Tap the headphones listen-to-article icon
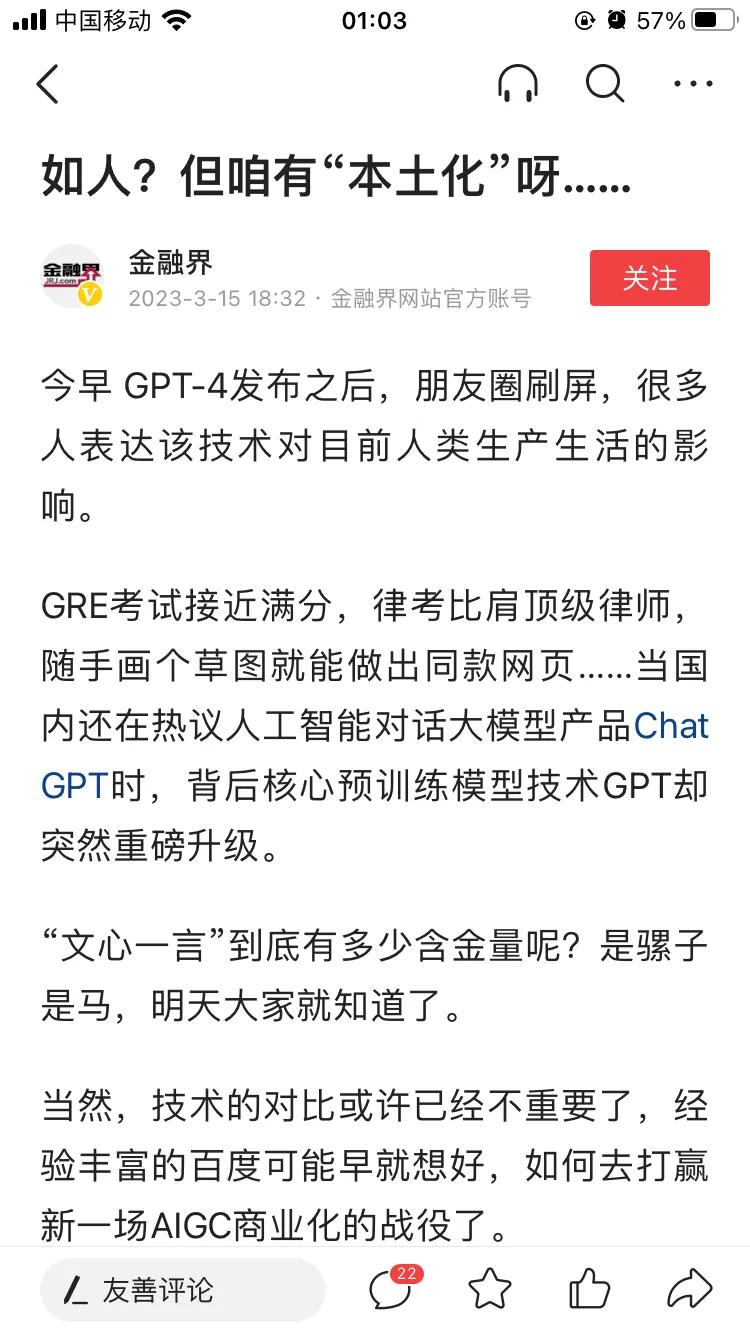 pos(518,84)
